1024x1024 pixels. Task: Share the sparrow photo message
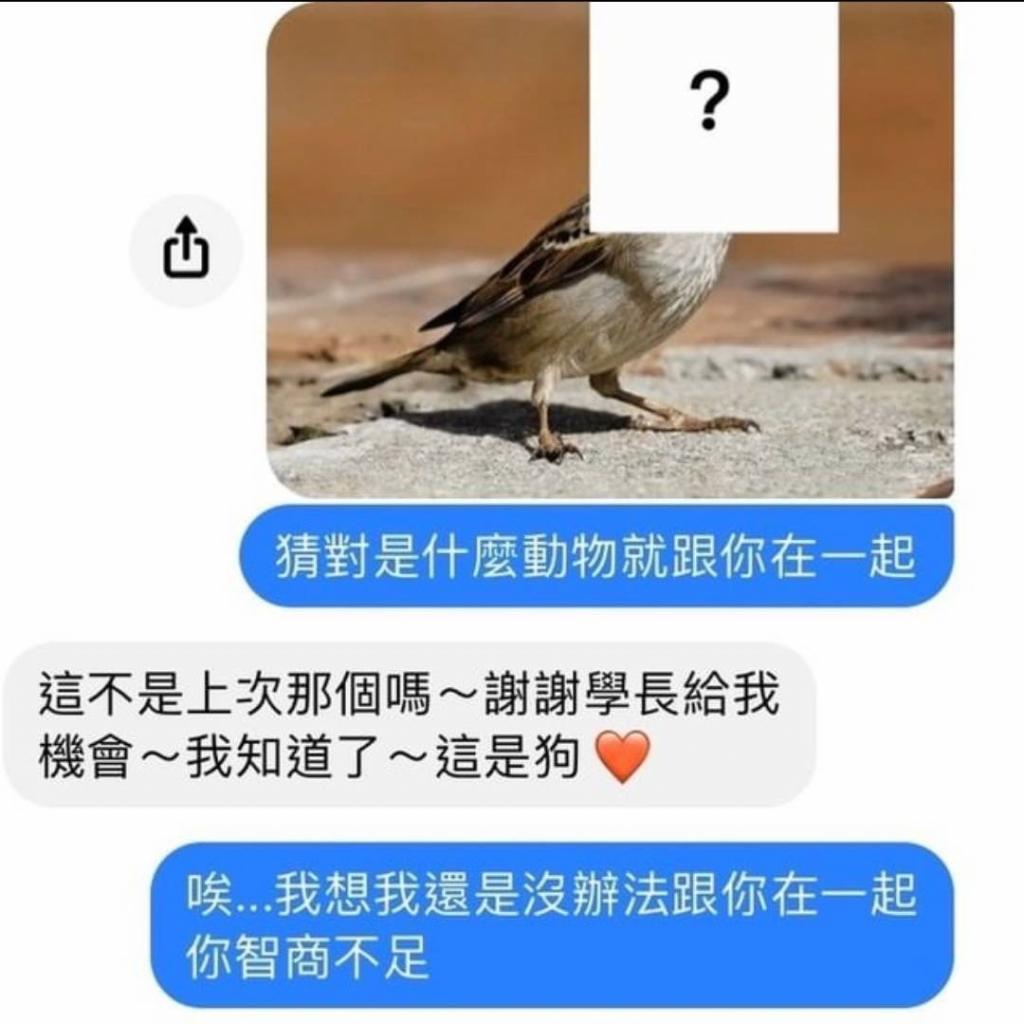[186, 250]
